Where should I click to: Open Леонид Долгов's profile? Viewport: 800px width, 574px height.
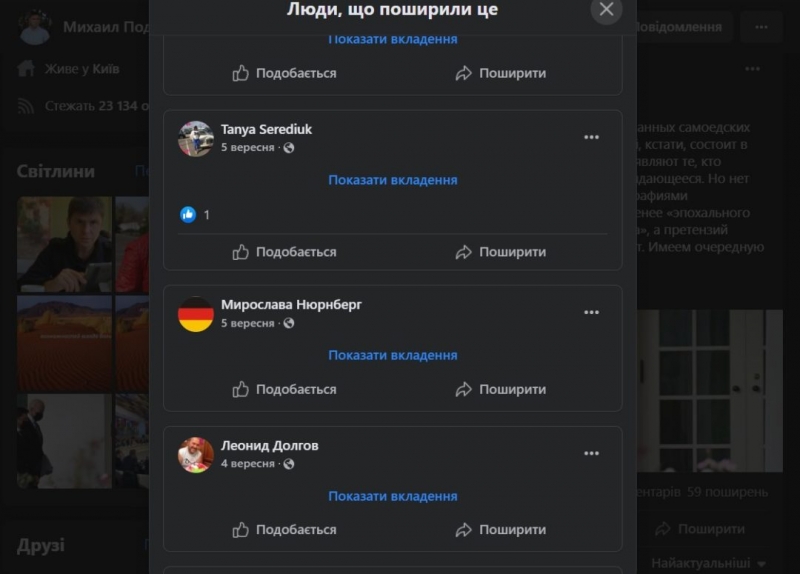[x=269, y=446]
